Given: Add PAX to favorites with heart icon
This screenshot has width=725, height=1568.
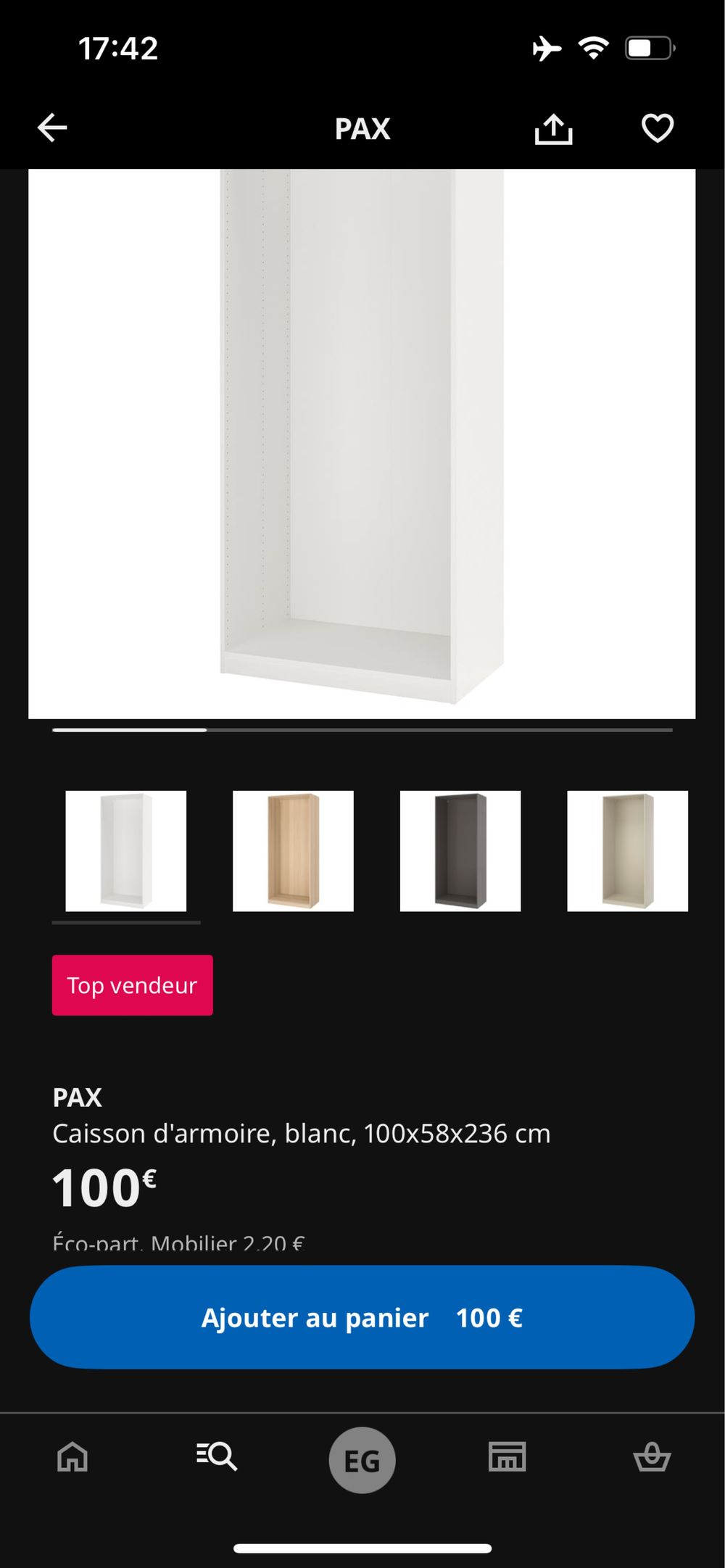Looking at the screenshot, I should tap(657, 128).
